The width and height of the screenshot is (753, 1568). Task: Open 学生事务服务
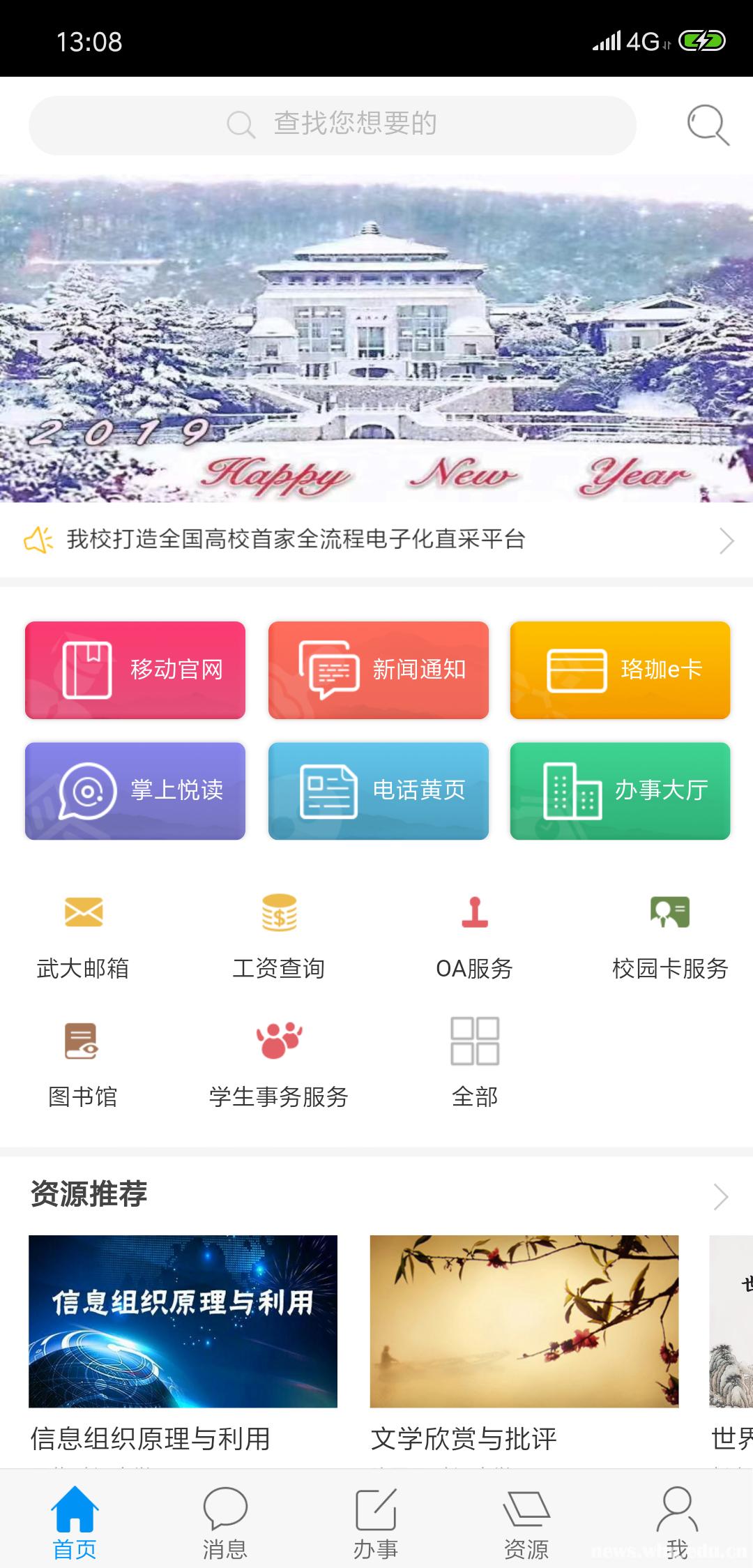pyautogui.click(x=279, y=1062)
